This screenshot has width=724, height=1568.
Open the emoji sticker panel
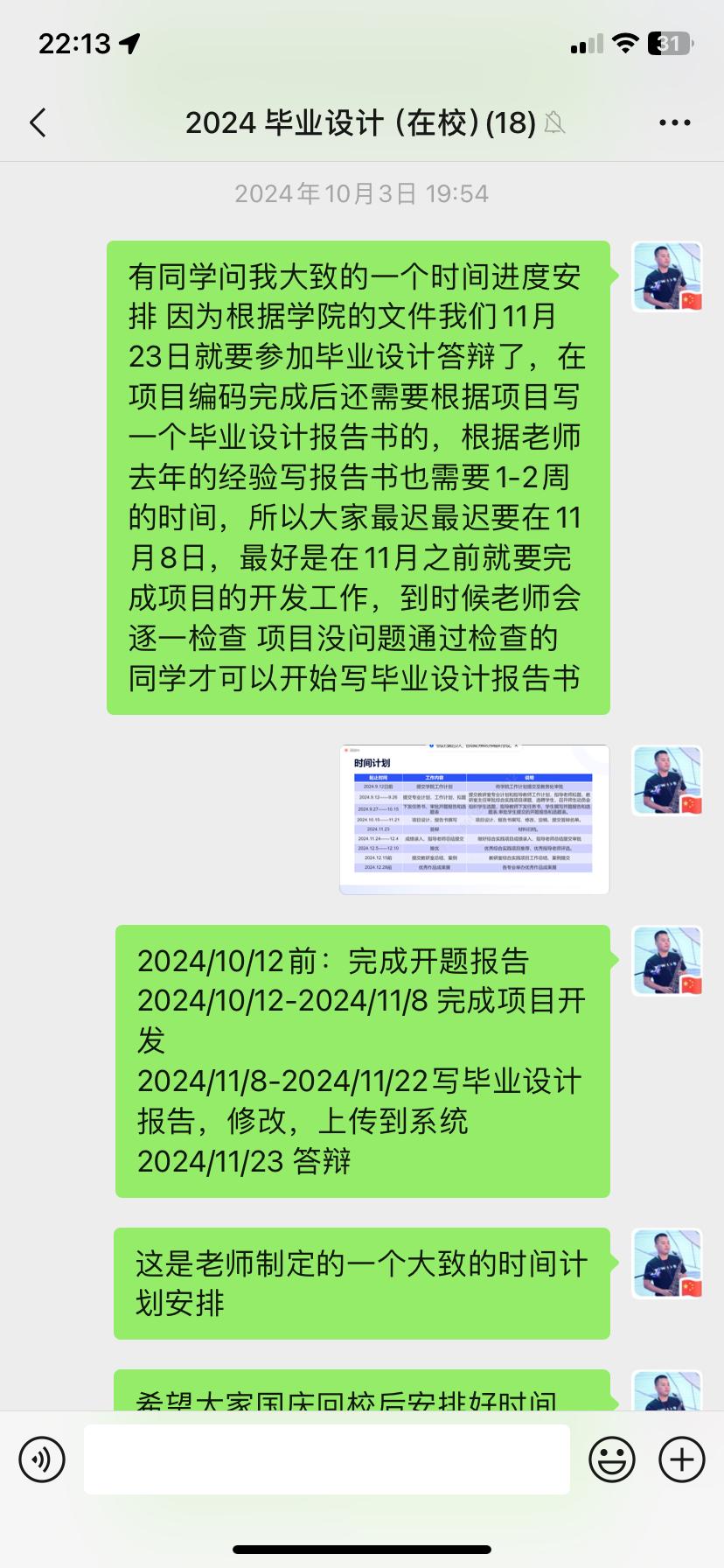click(612, 1459)
